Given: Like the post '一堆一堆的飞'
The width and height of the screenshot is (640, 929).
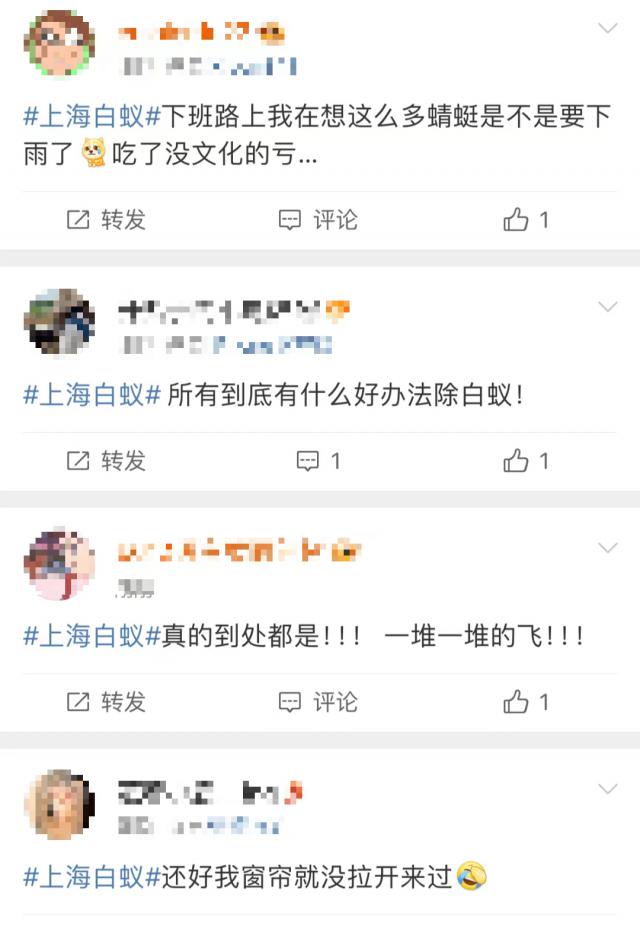Looking at the screenshot, I should click(x=527, y=702).
